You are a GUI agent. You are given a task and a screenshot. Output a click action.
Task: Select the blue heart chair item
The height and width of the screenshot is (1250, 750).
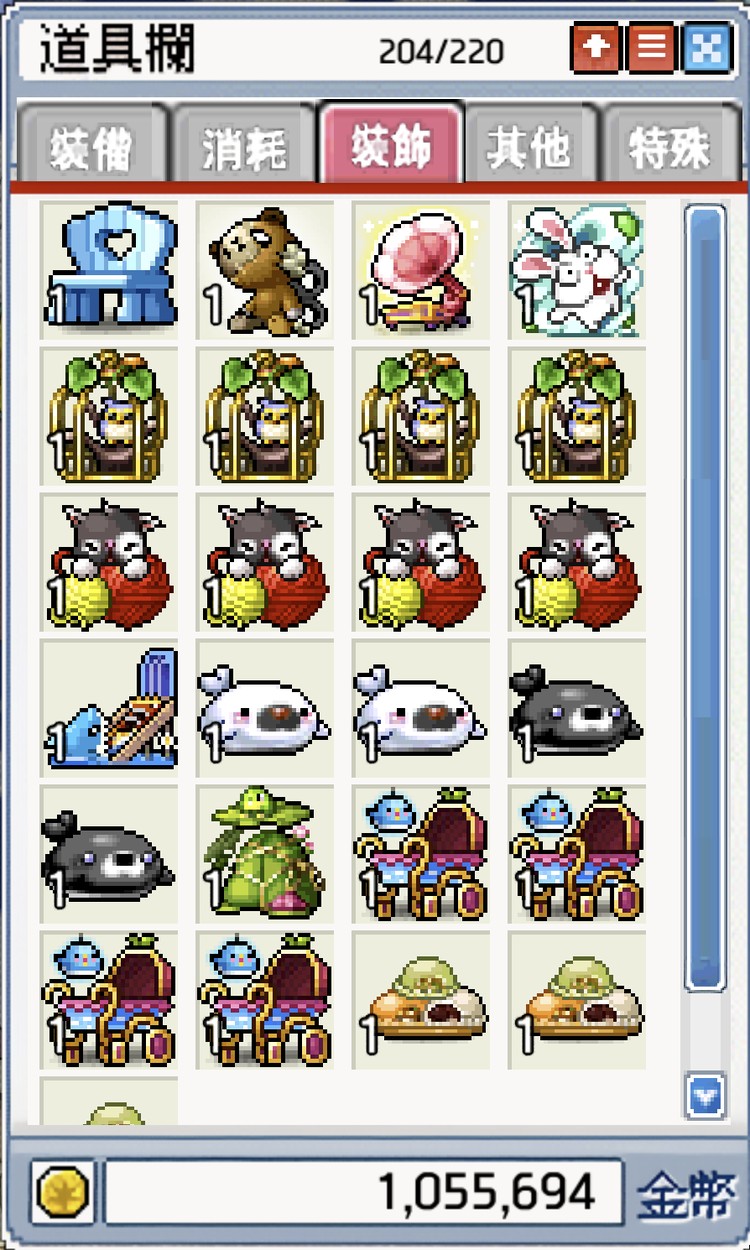click(x=110, y=270)
